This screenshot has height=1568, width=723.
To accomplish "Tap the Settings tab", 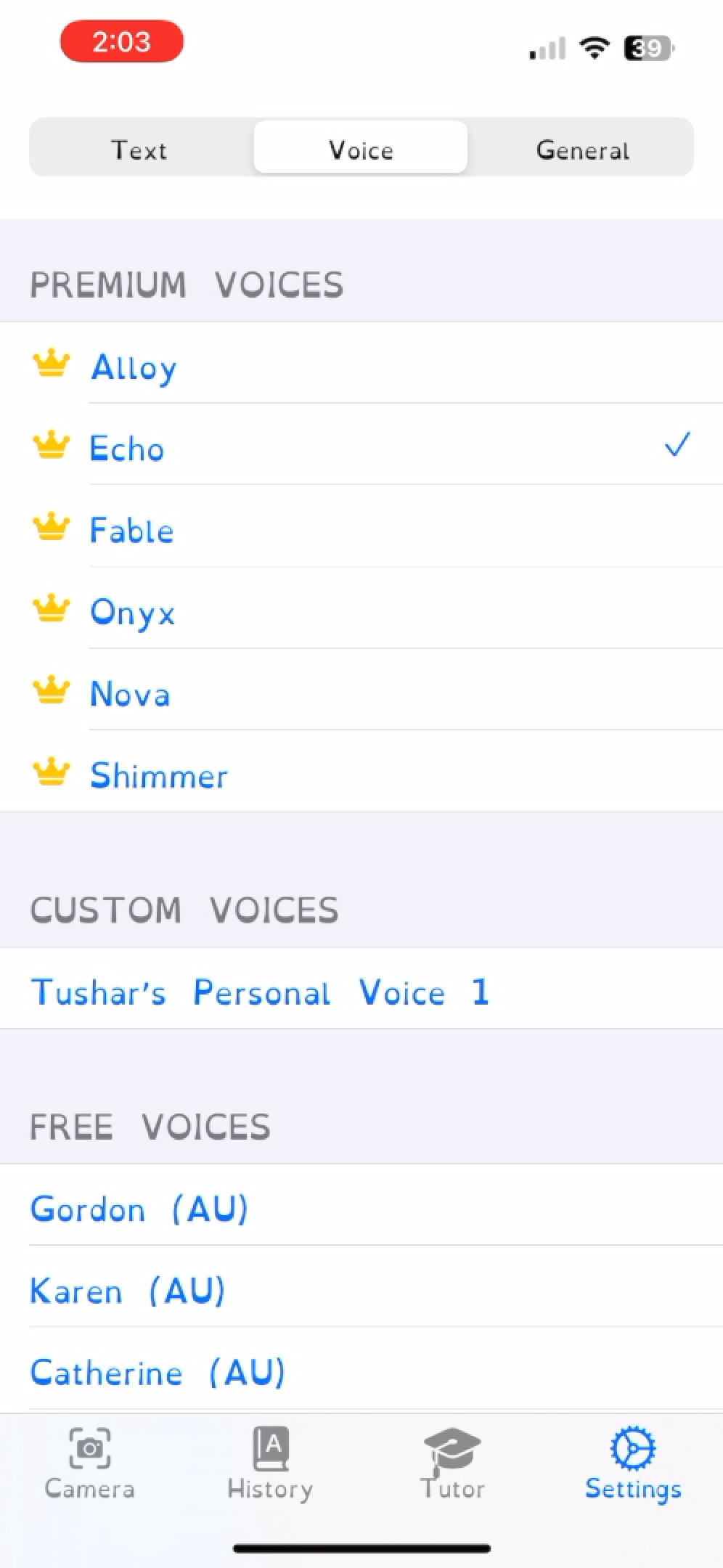I will coord(633,1463).
